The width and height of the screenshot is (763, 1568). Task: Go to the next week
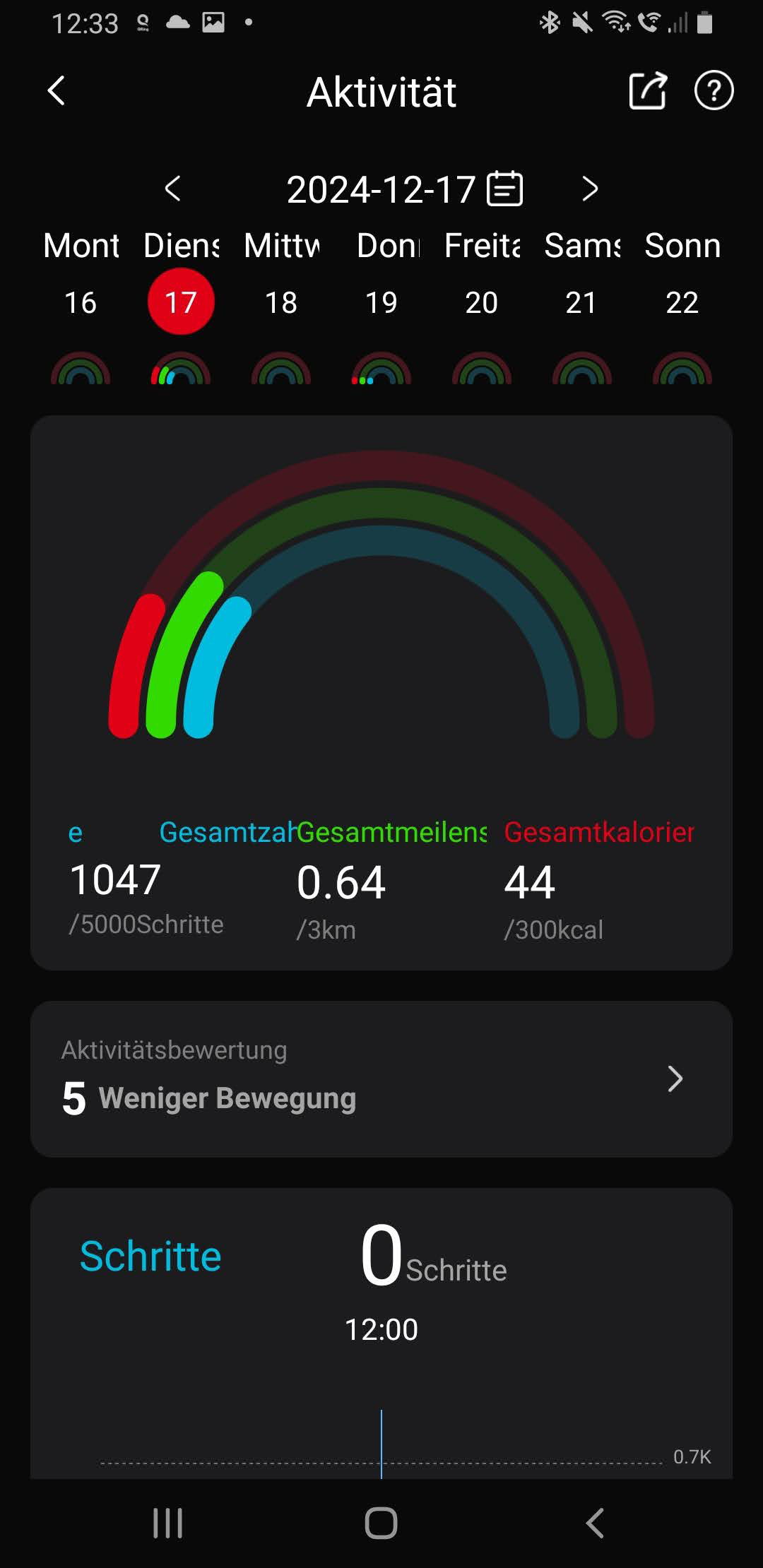(590, 189)
